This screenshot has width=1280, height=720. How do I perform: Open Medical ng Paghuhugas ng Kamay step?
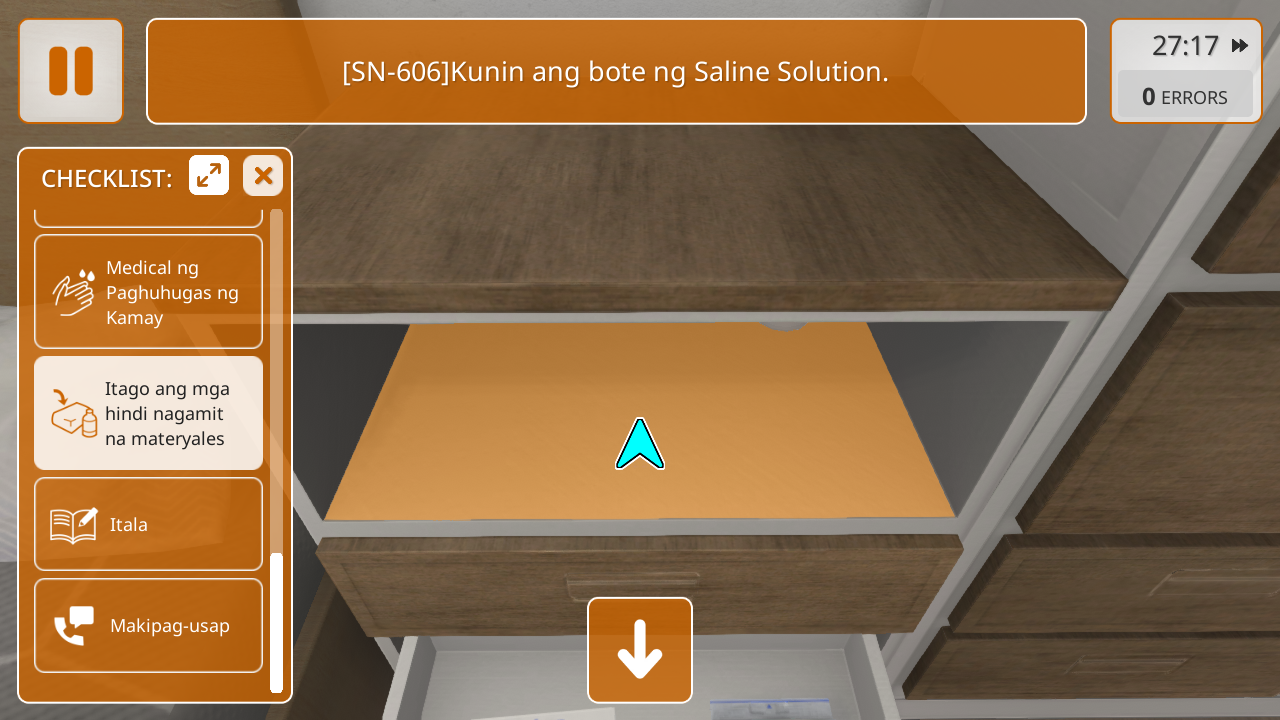(x=149, y=292)
